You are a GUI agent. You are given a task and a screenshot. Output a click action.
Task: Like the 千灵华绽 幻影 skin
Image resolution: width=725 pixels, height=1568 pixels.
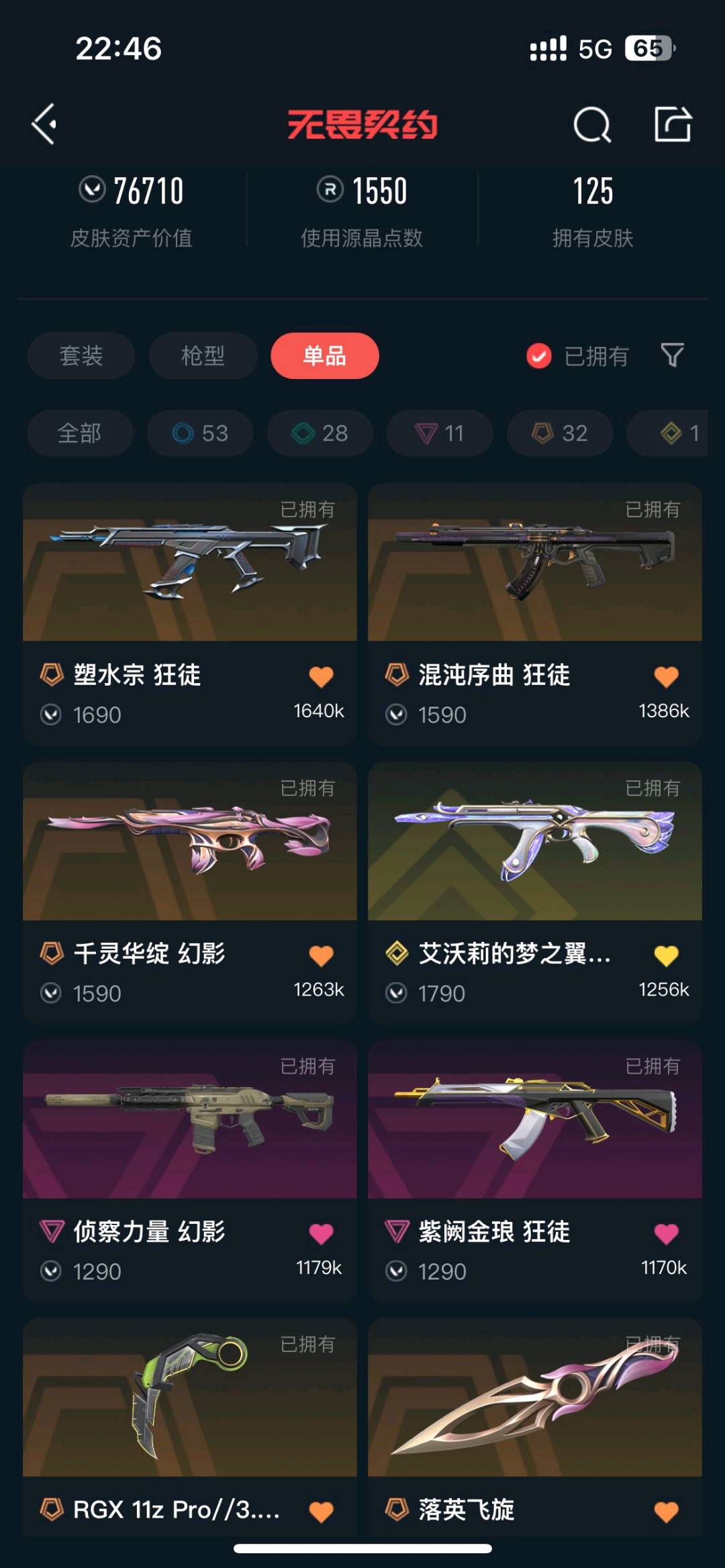[321, 955]
